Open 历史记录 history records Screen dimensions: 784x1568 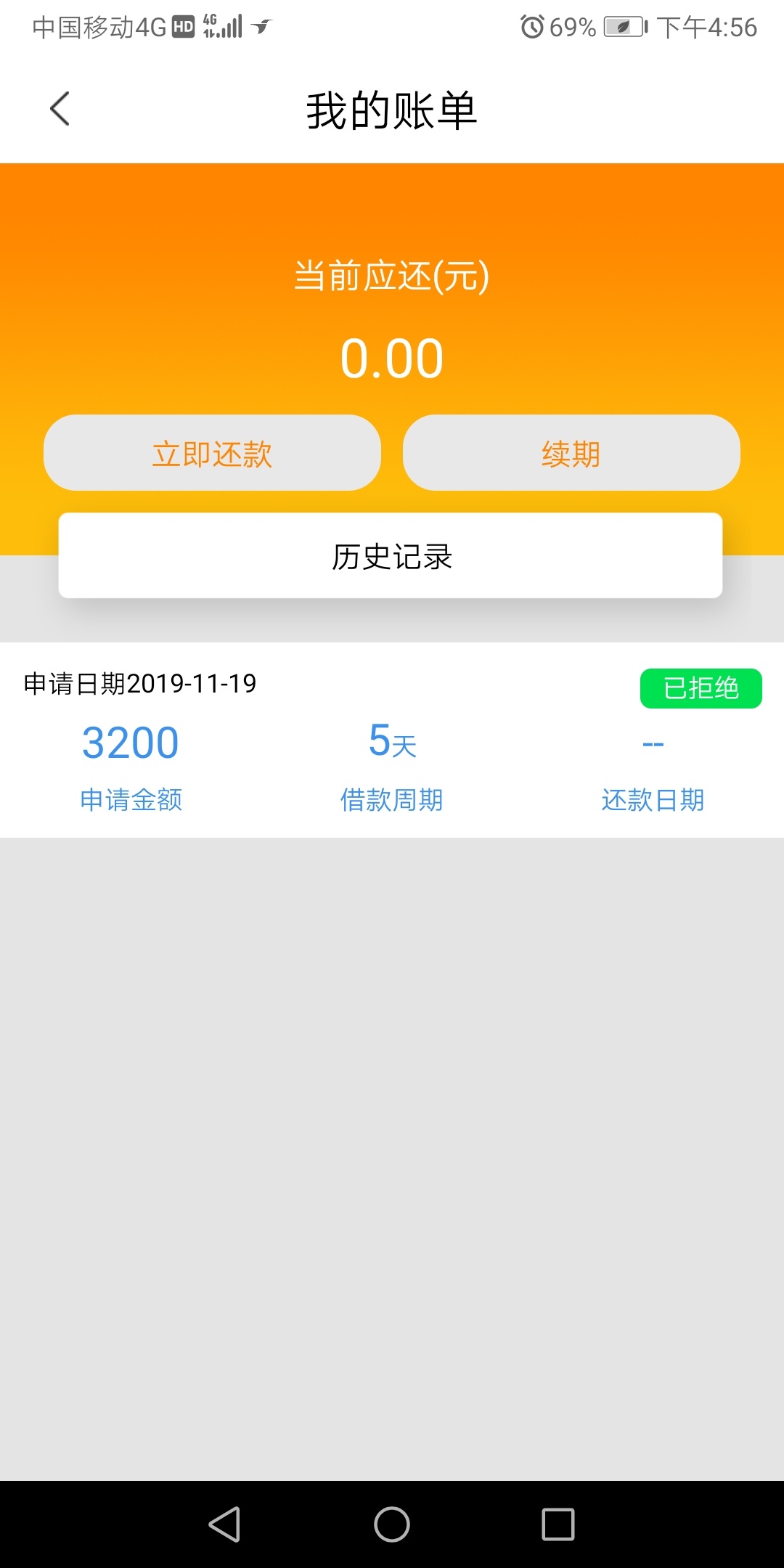(x=391, y=556)
